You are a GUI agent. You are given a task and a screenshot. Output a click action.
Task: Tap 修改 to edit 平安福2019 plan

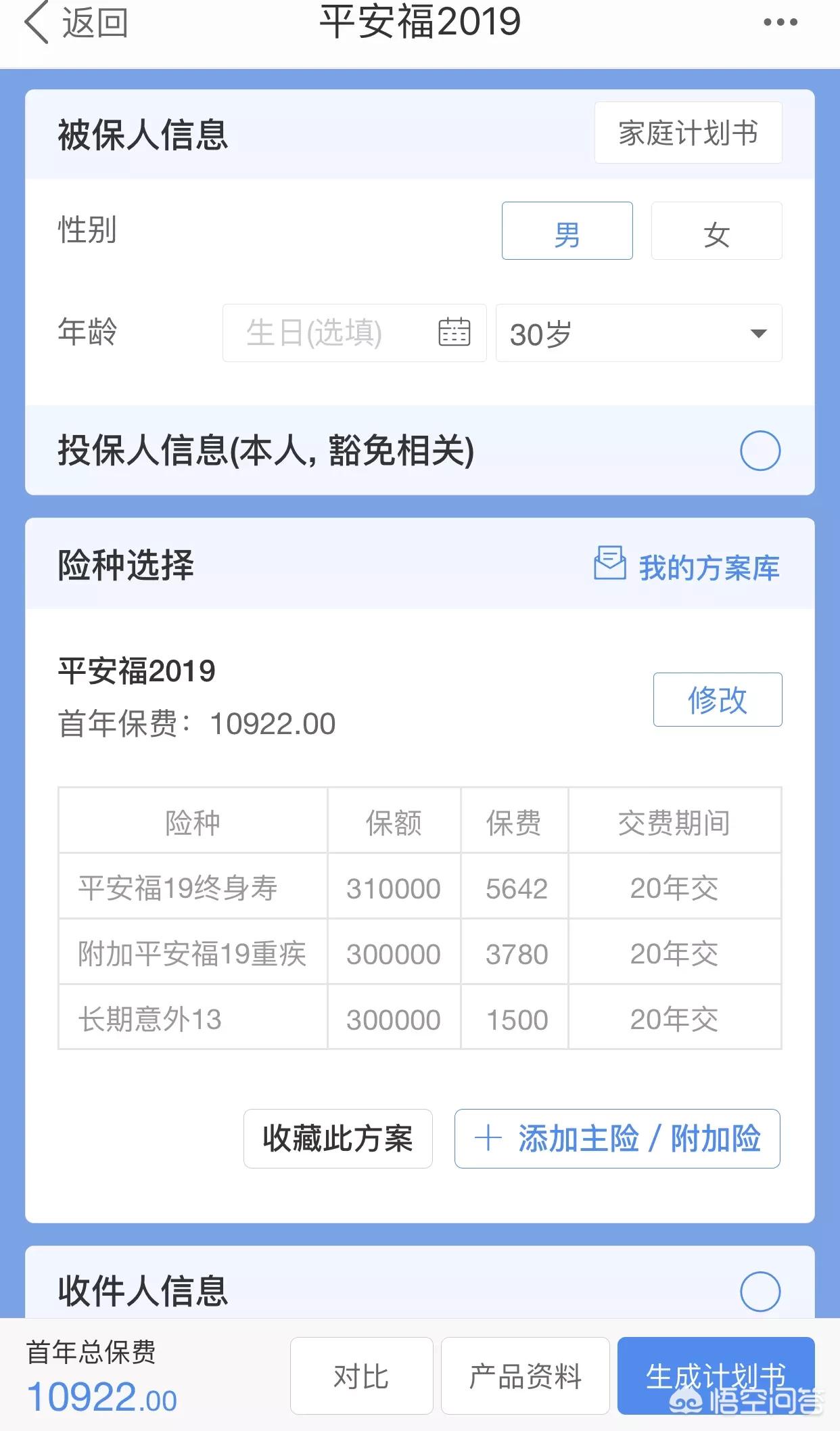click(717, 700)
